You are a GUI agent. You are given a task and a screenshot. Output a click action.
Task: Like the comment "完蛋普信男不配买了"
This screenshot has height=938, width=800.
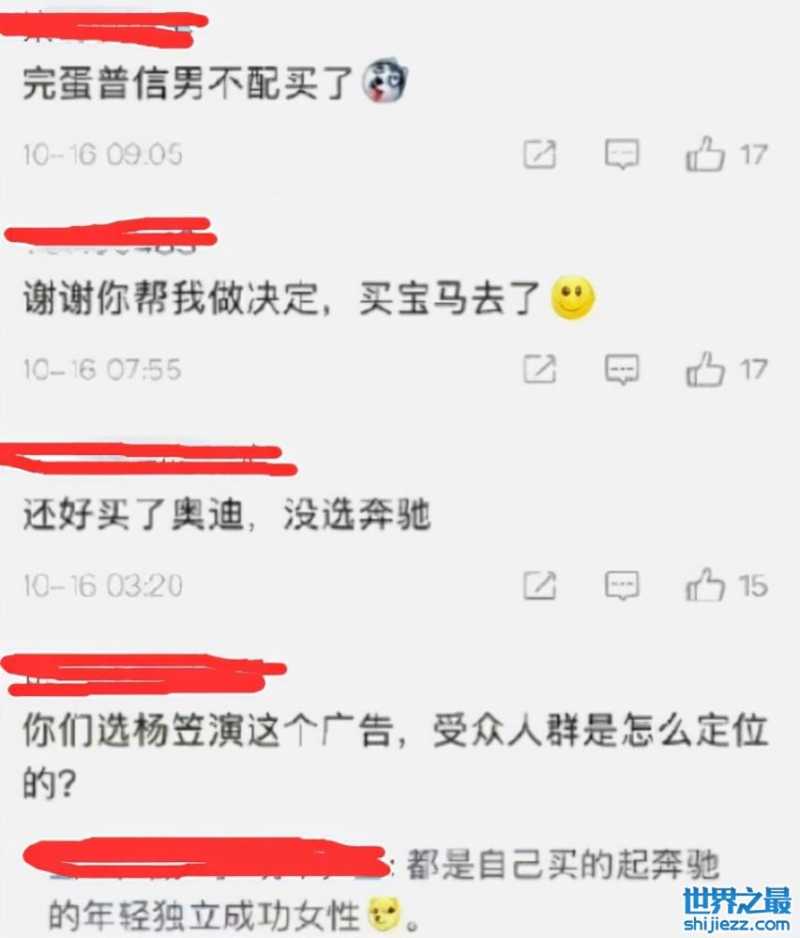(705, 155)
